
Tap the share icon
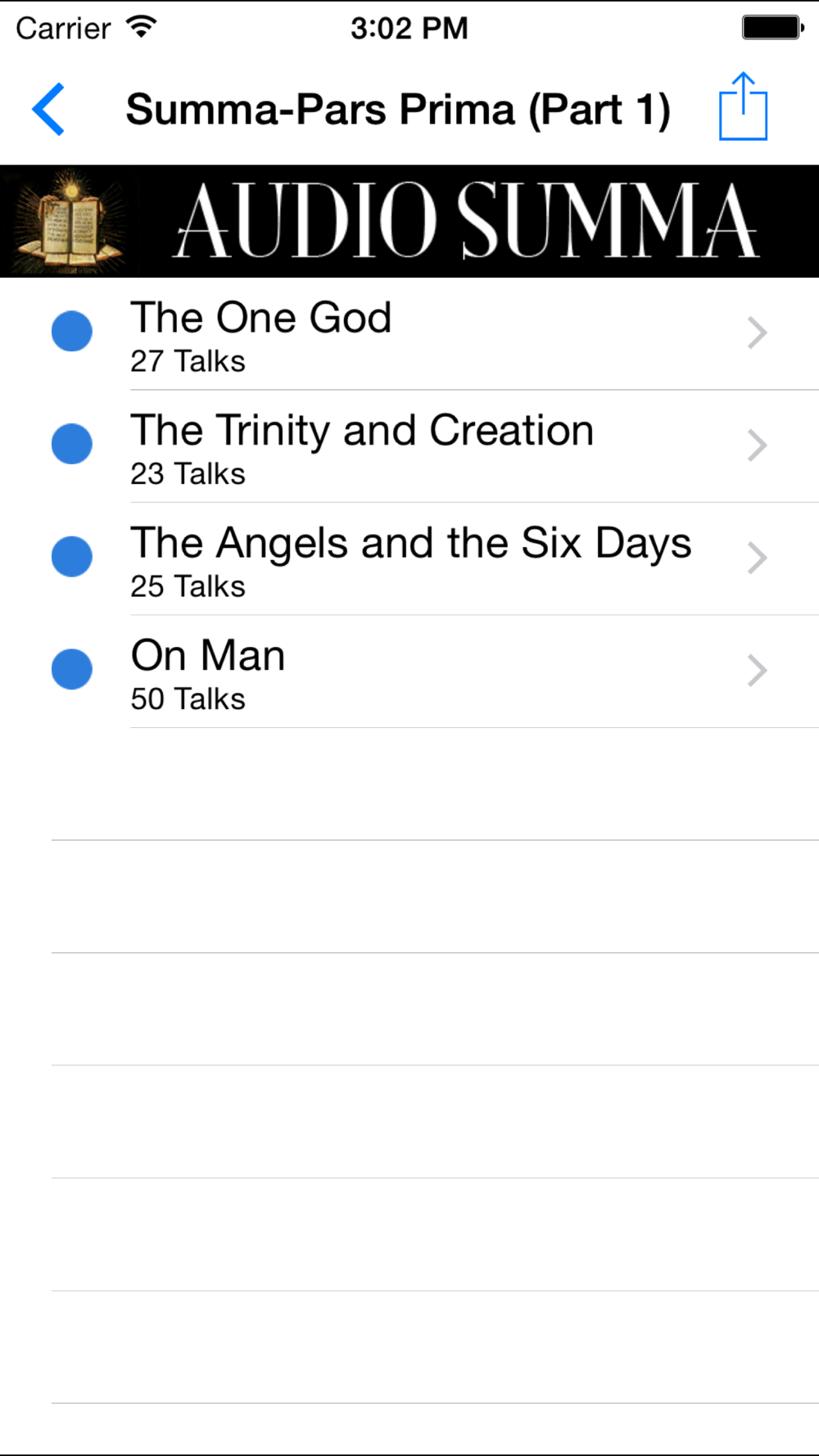pyautogui.click(x=743, y=106)
